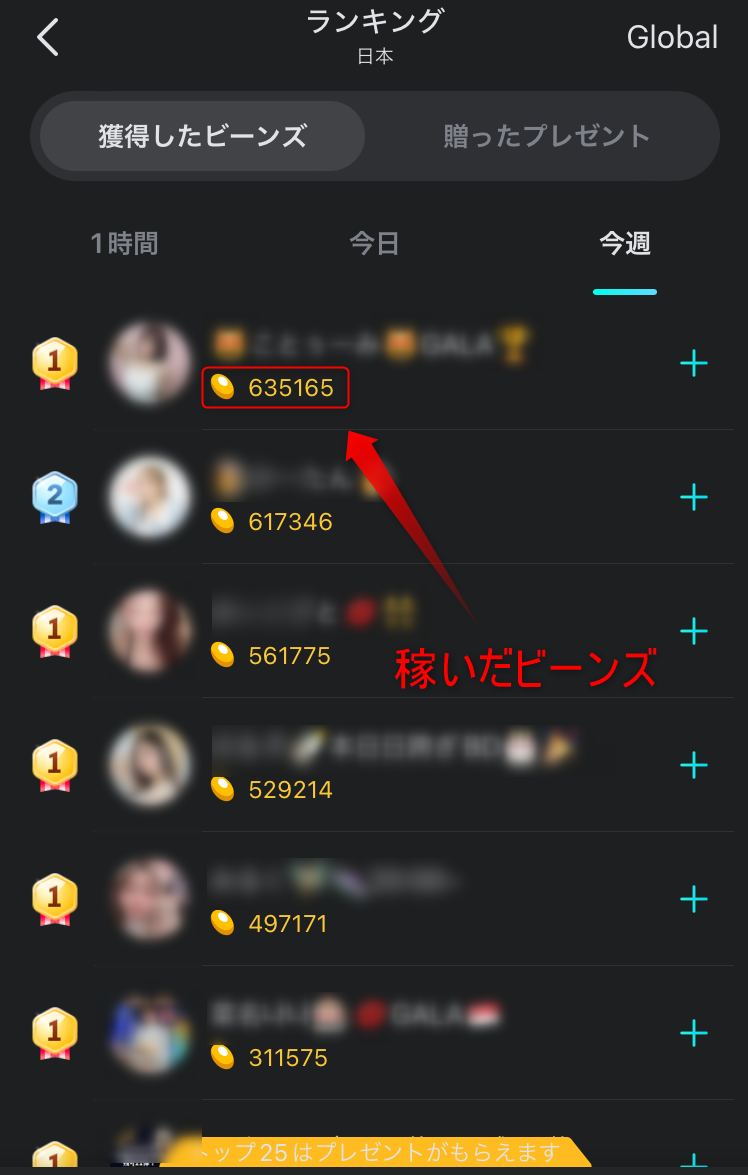Go back using the top-left arrow
748x1175 pixels.
click(x=47, y=38)
